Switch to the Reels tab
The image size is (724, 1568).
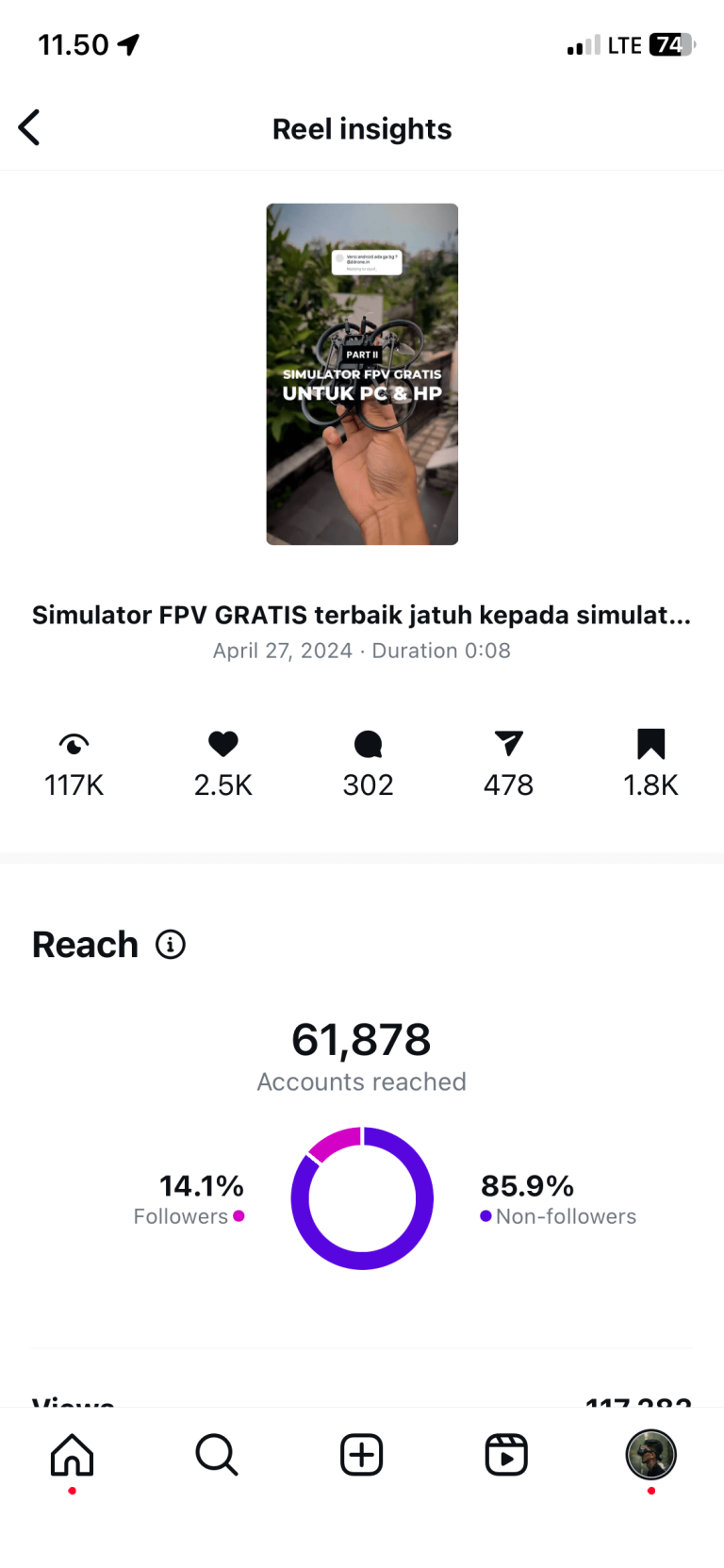click(x=506, y=1455)
